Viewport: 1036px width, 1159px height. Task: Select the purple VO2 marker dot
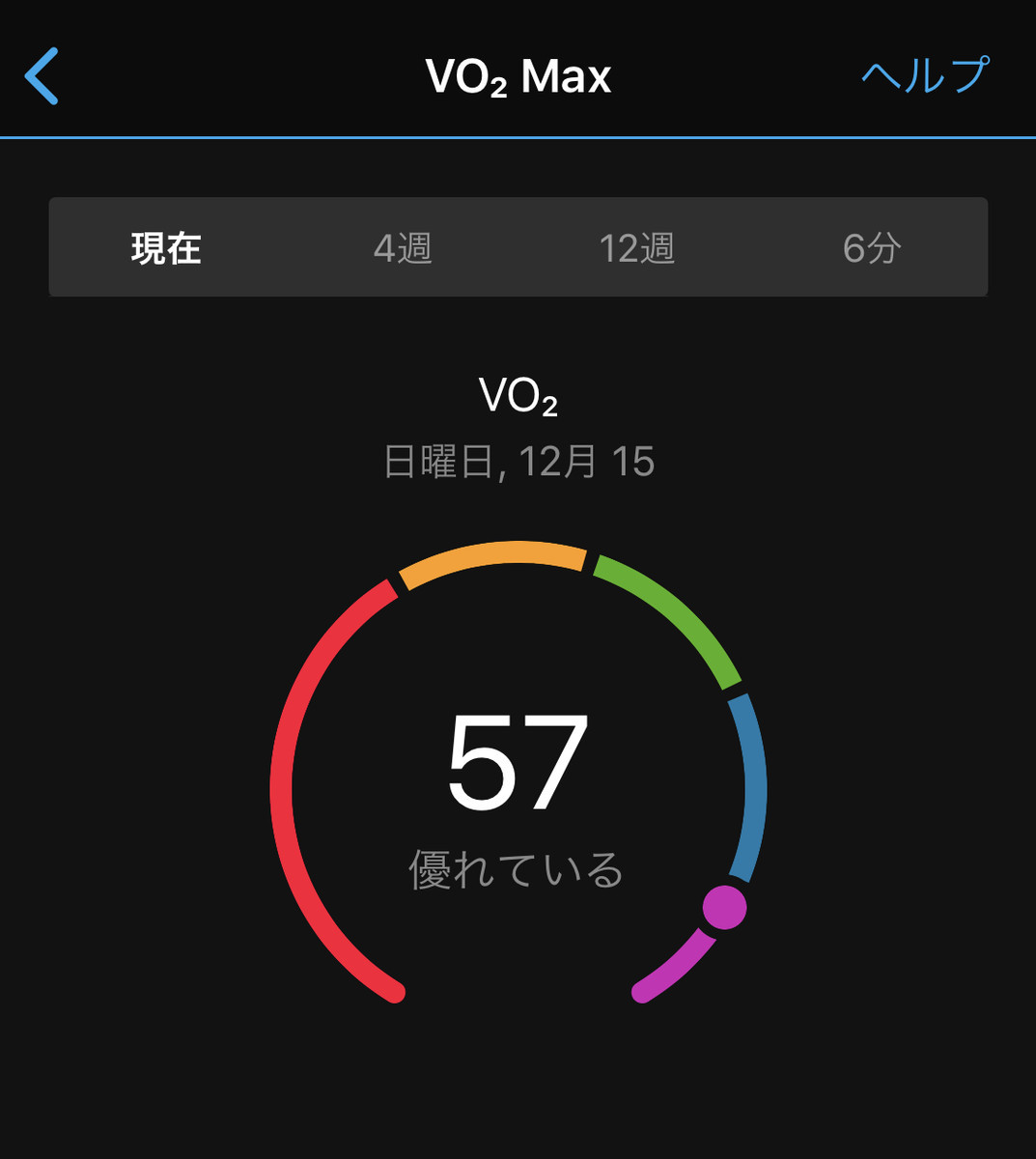pos(724,908)
